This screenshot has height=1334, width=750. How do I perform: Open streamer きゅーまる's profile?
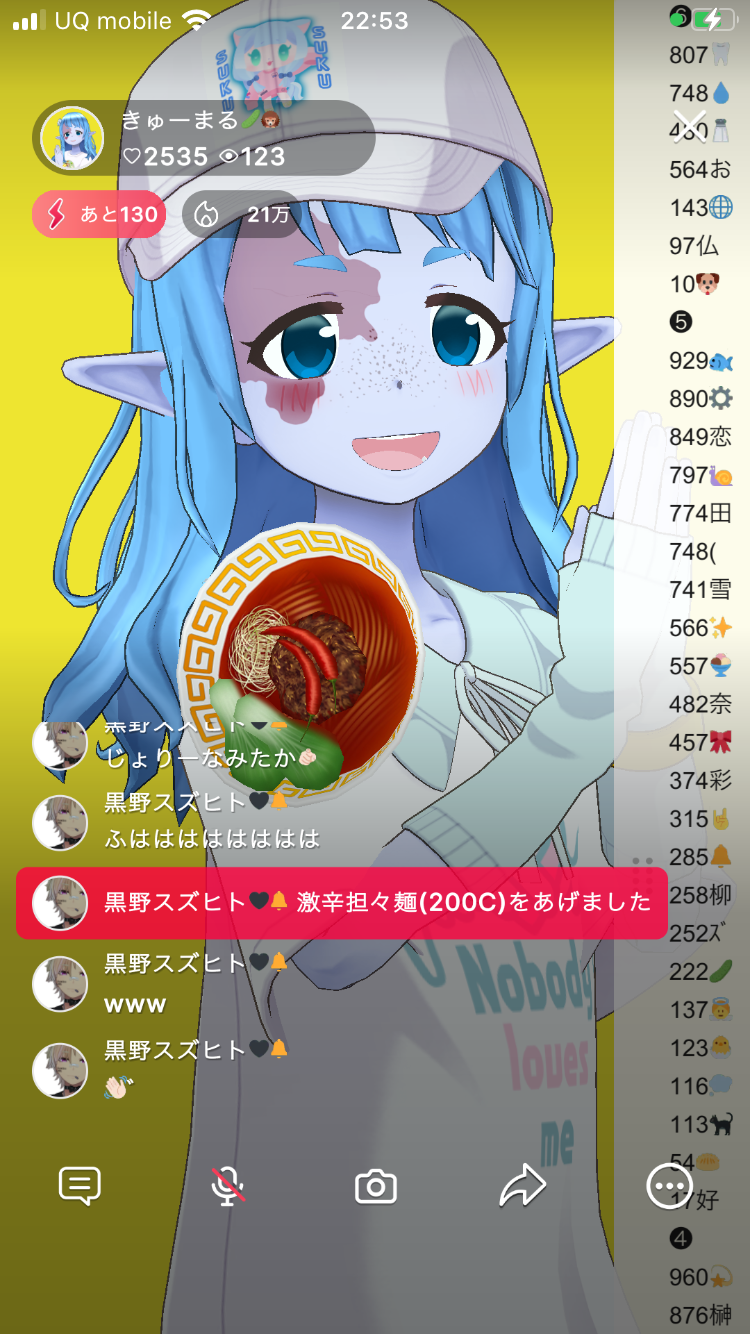coord(72,138)
